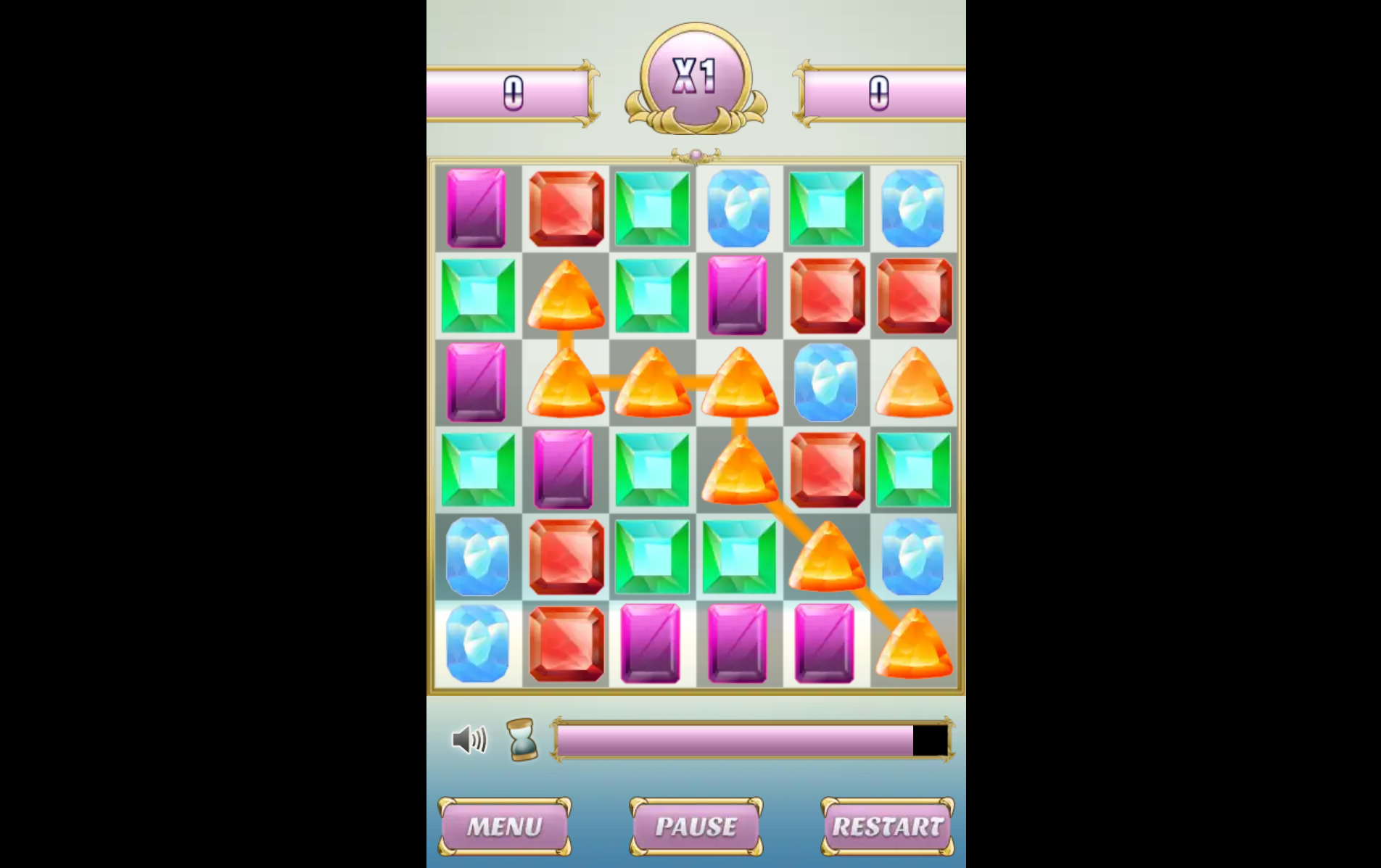Mute the game sound
Viewport: 1381px width, 868px height.
click(469, 740)
